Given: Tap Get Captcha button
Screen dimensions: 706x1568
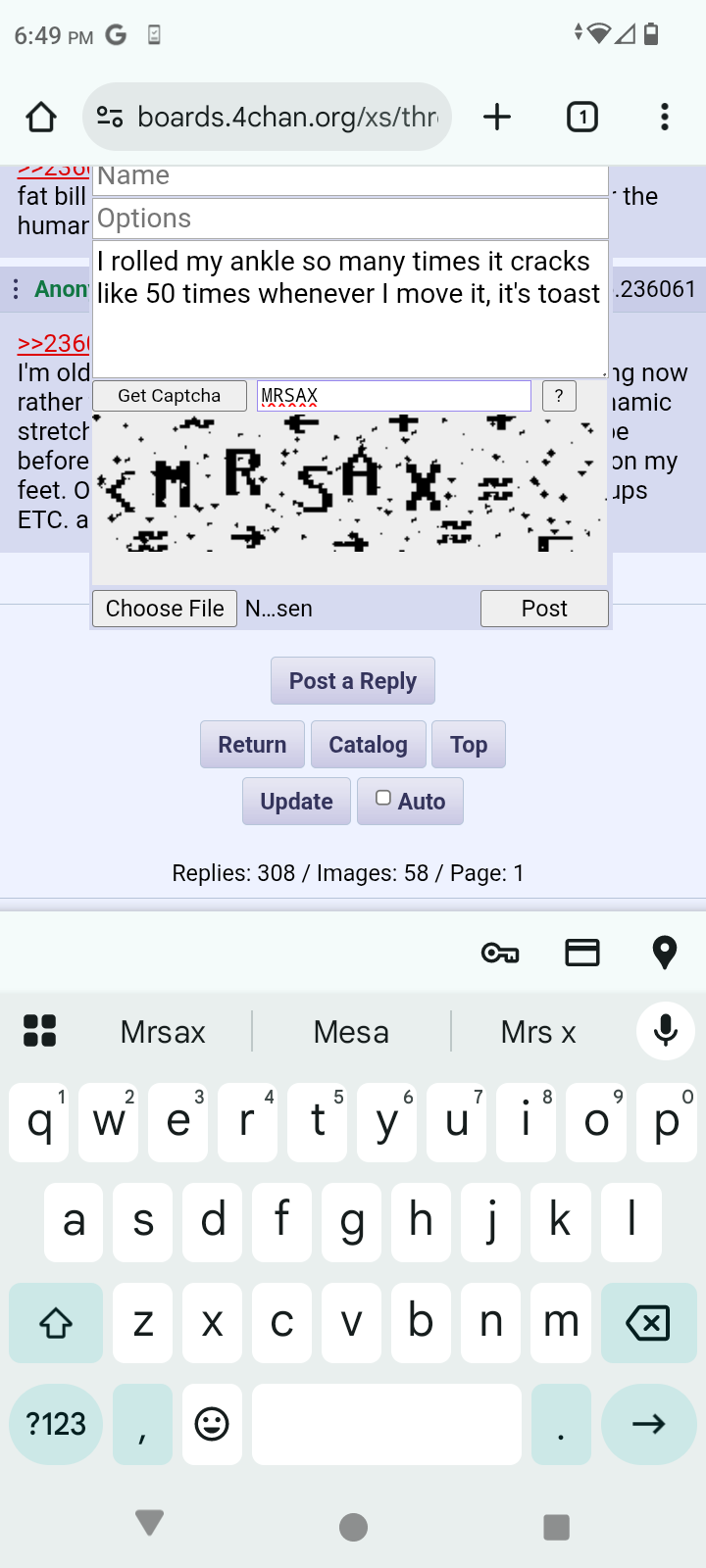Looking at the screenshot, I should click(170, 396).
